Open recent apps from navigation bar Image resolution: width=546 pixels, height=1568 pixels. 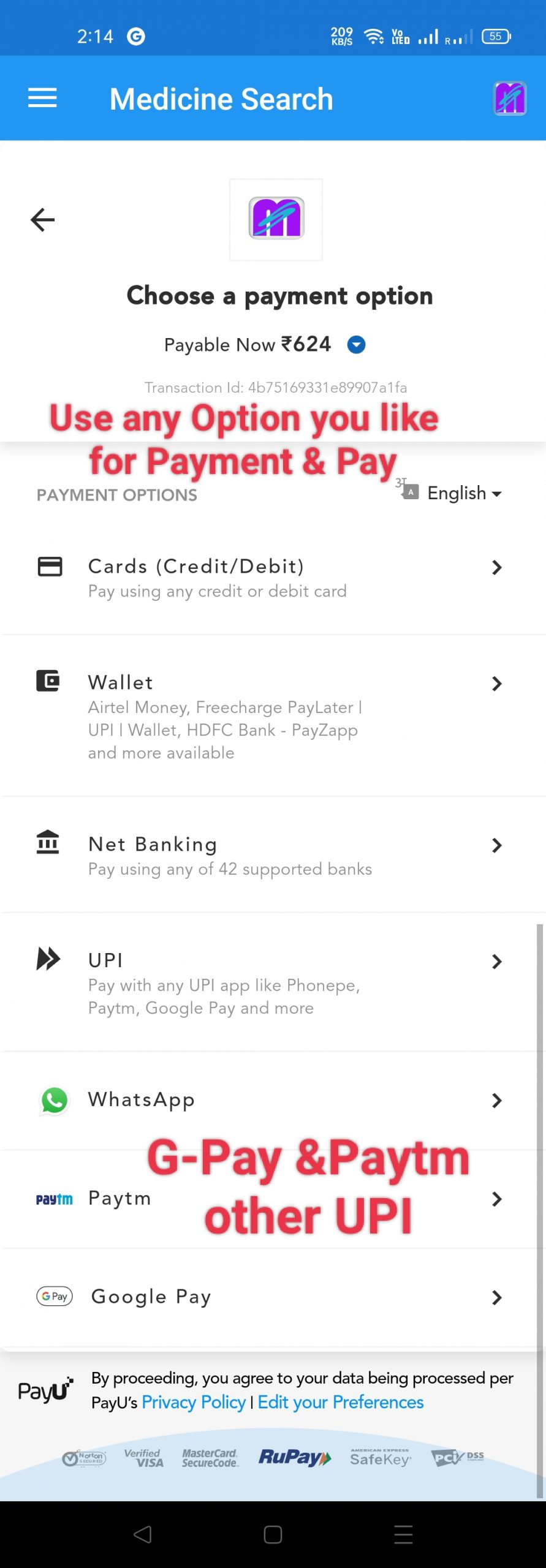[403, 1534]
